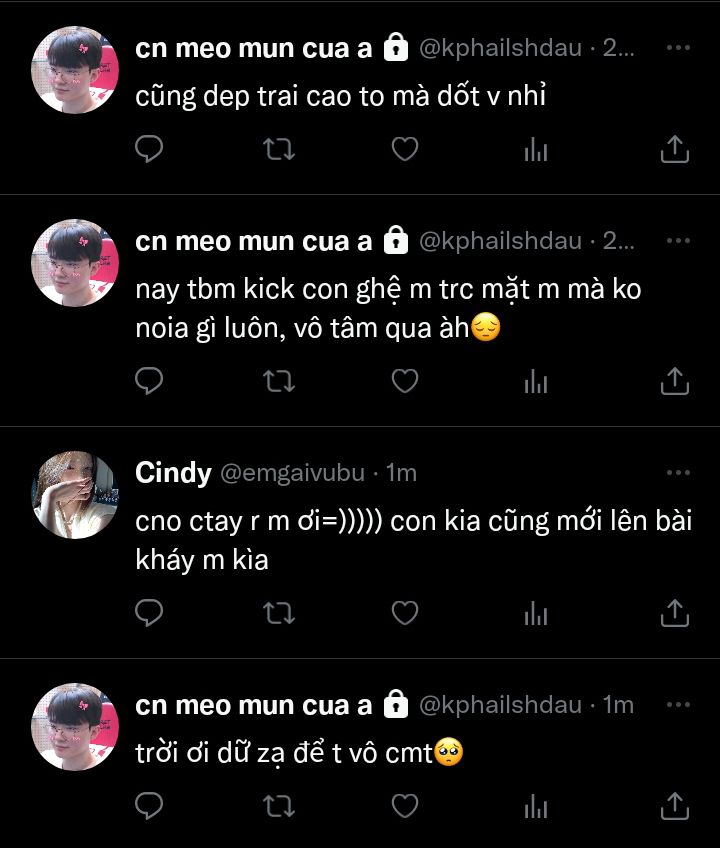Image resolution: width=720 pixels, height=848 pixels.
Task: View analytics of "nay tbm kick" tweet
Action: 537,381
